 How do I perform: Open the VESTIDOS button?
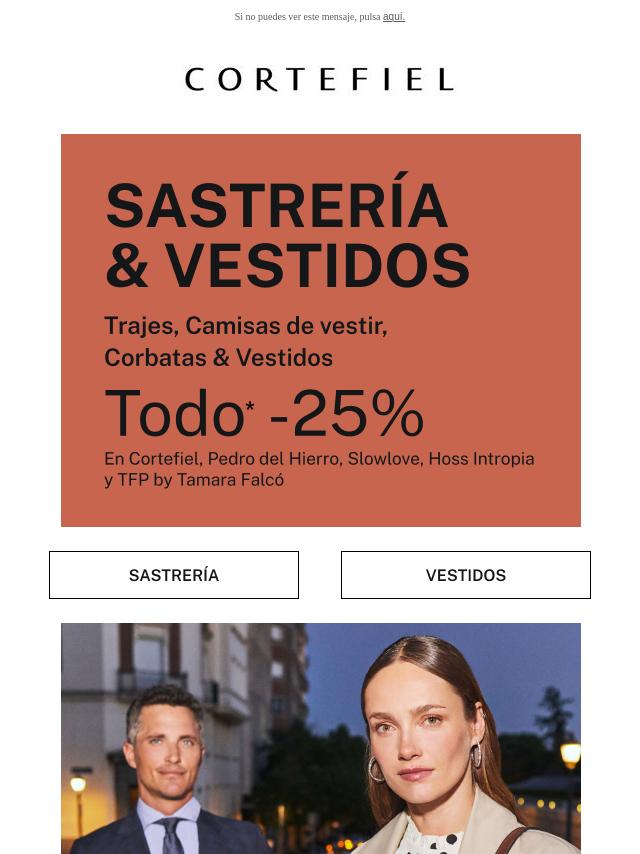pyautogui.click(x=465, y=575)
